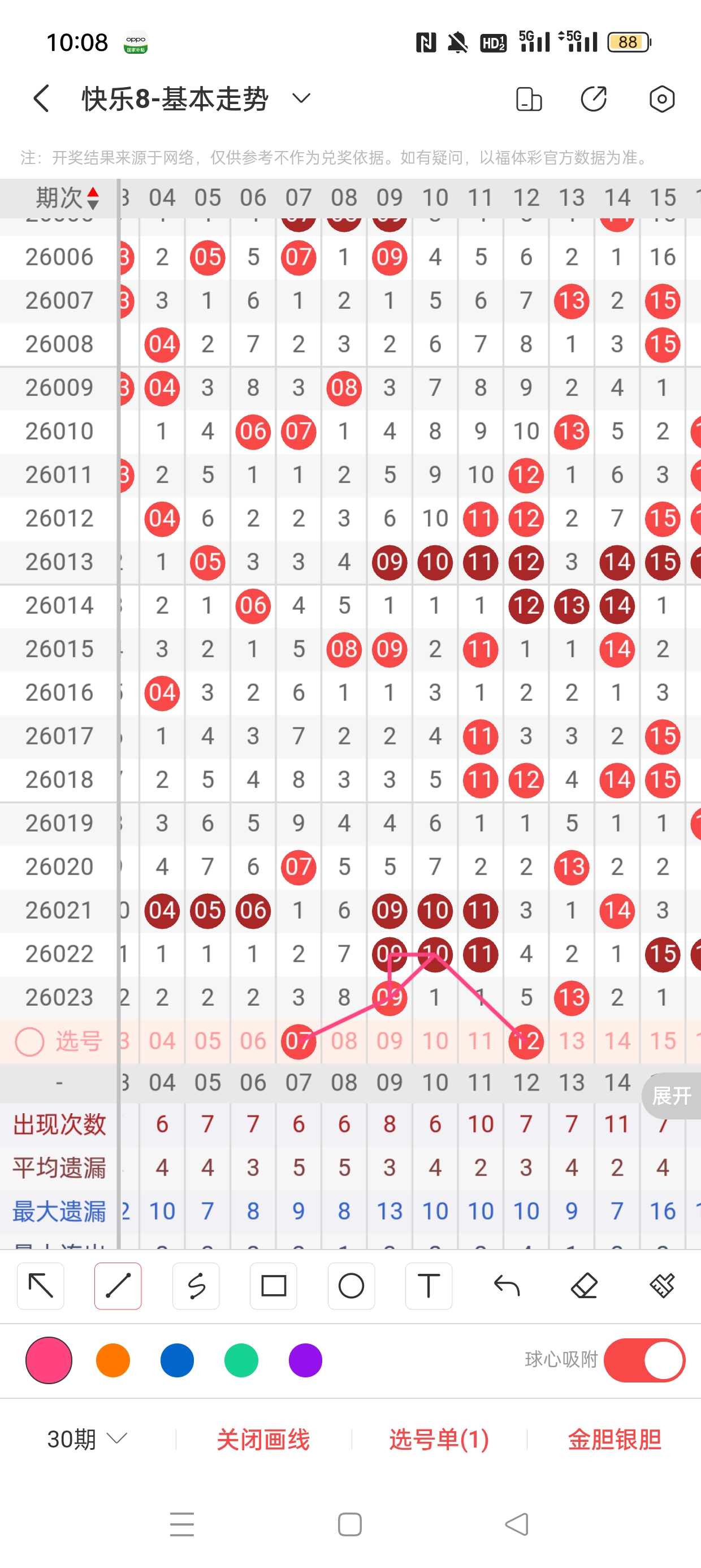Screen dimensions: 701x1568
Task: Open the share icon in the top bar
Action: coord(593,98)
